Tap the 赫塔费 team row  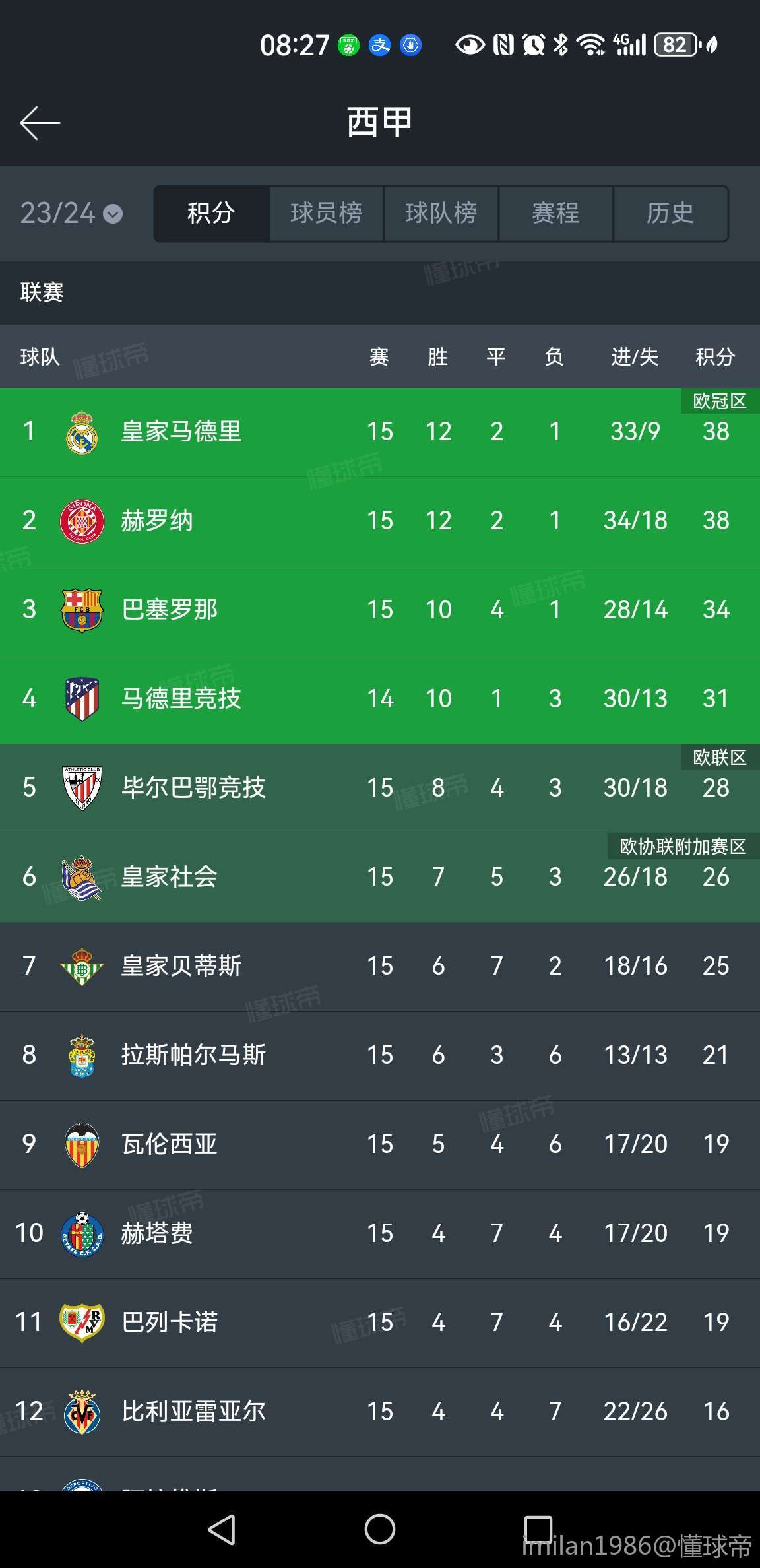point(157,1233)
